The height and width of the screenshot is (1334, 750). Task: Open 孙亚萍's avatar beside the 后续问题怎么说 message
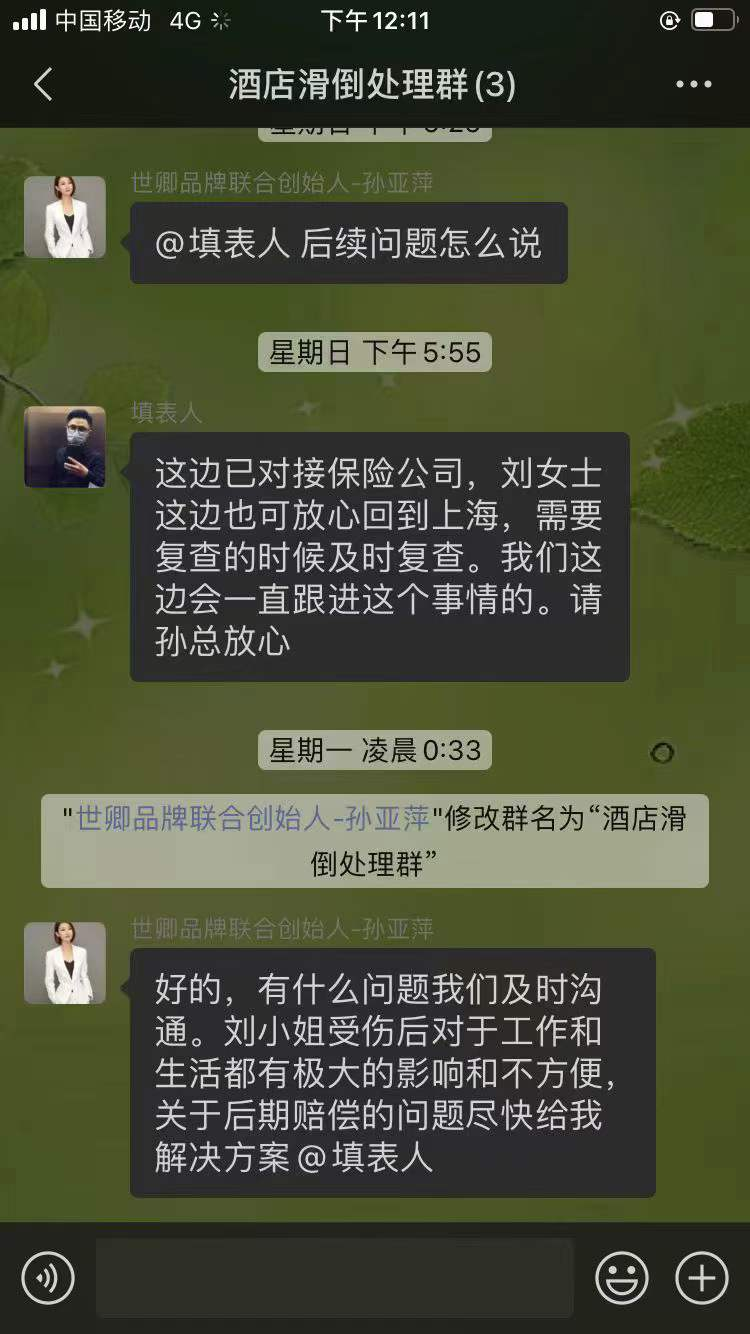click(65, 217)
